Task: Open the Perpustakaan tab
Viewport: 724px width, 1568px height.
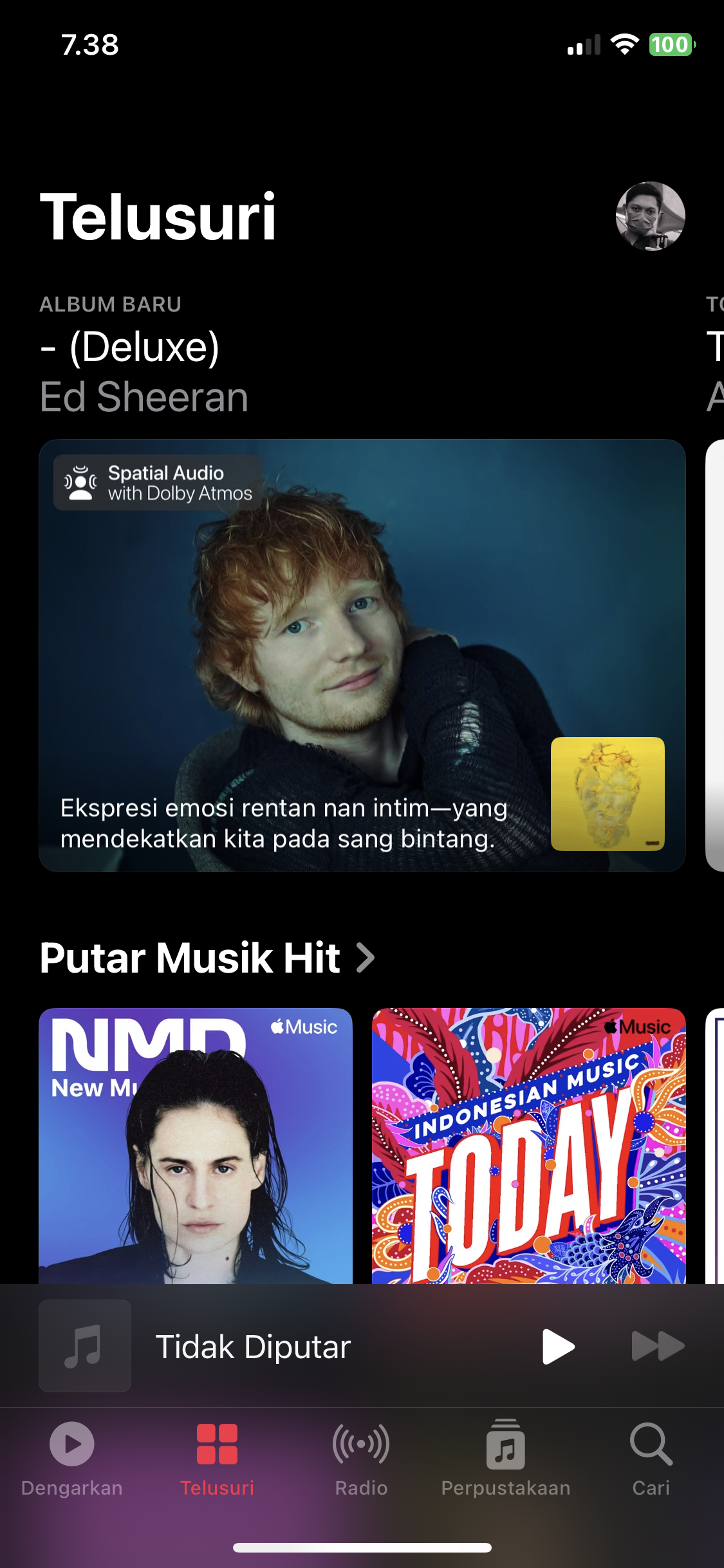Action: point(506,1459)
